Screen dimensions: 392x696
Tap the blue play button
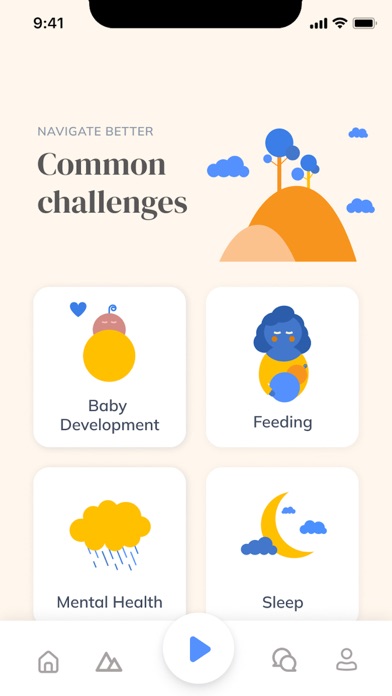click(198, 649)
